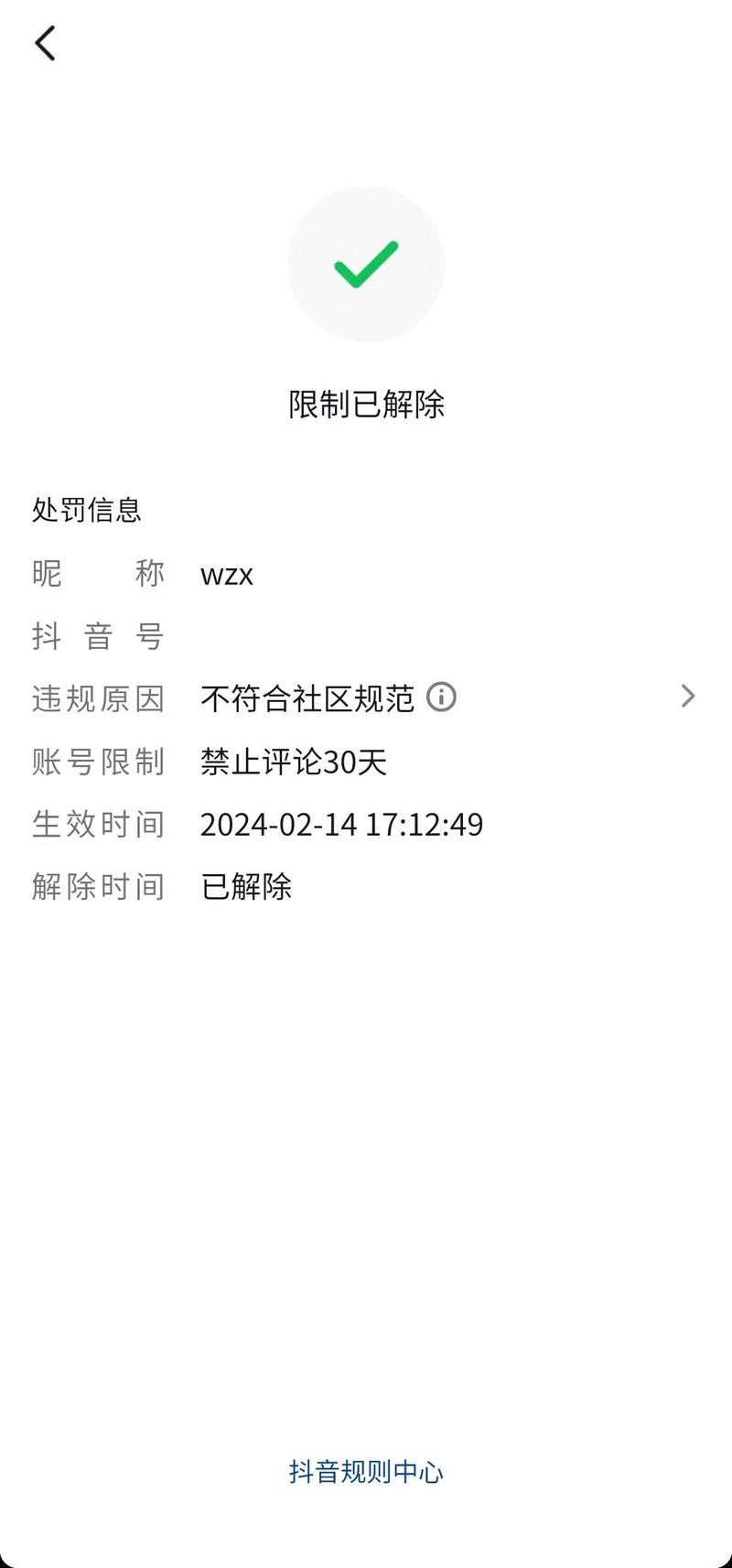Select the 账号限制 value 禁止评论30天
This screenshot has height=1568, width=732.
(x=293, y=762)
